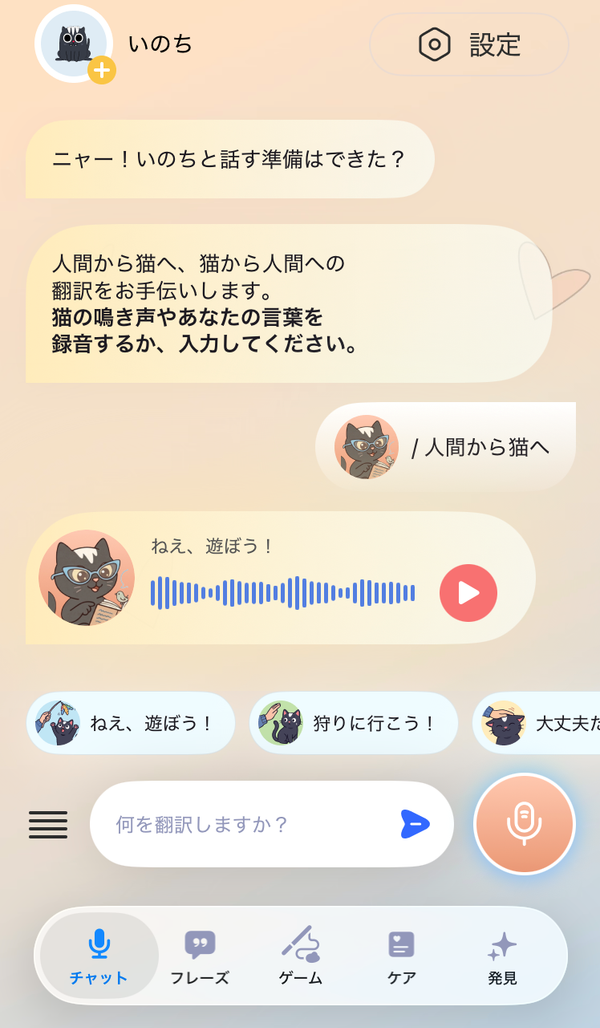Tap the 人間から猫へ translation mode bubble
This screenshot has height=1028, width=600.
click(x=446, y=447)
